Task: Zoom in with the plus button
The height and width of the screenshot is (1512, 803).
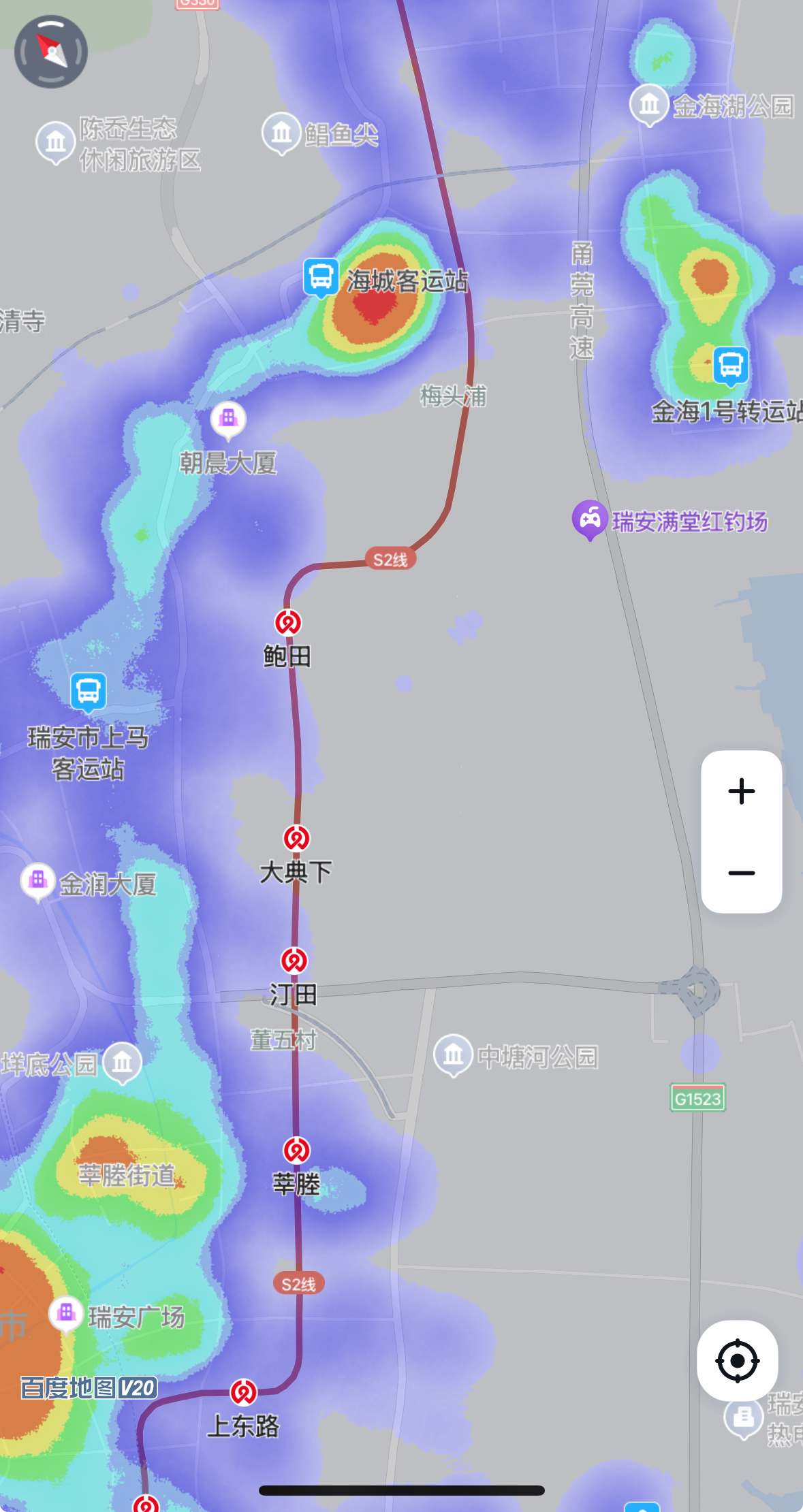Action: 741,792
